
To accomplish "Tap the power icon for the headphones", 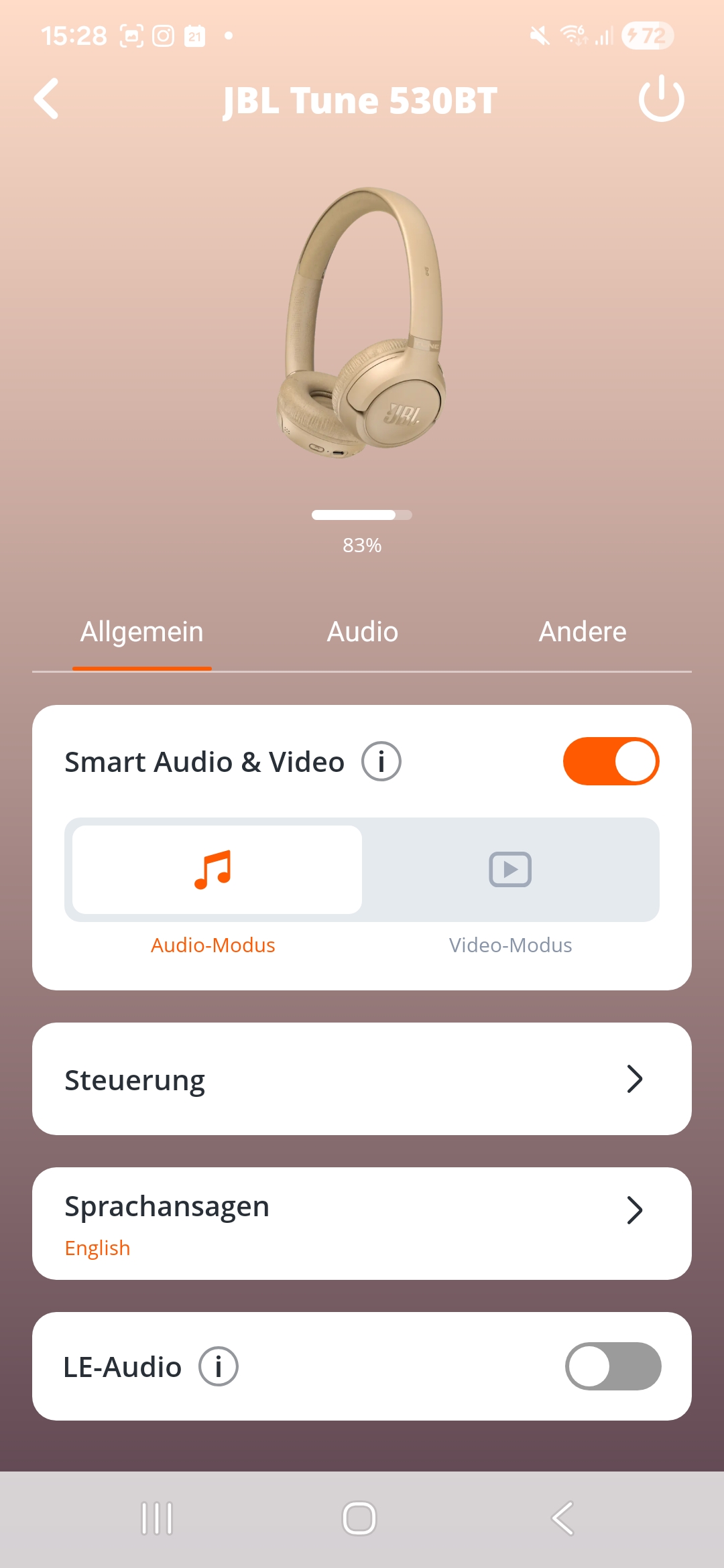I will click(661, 99).
